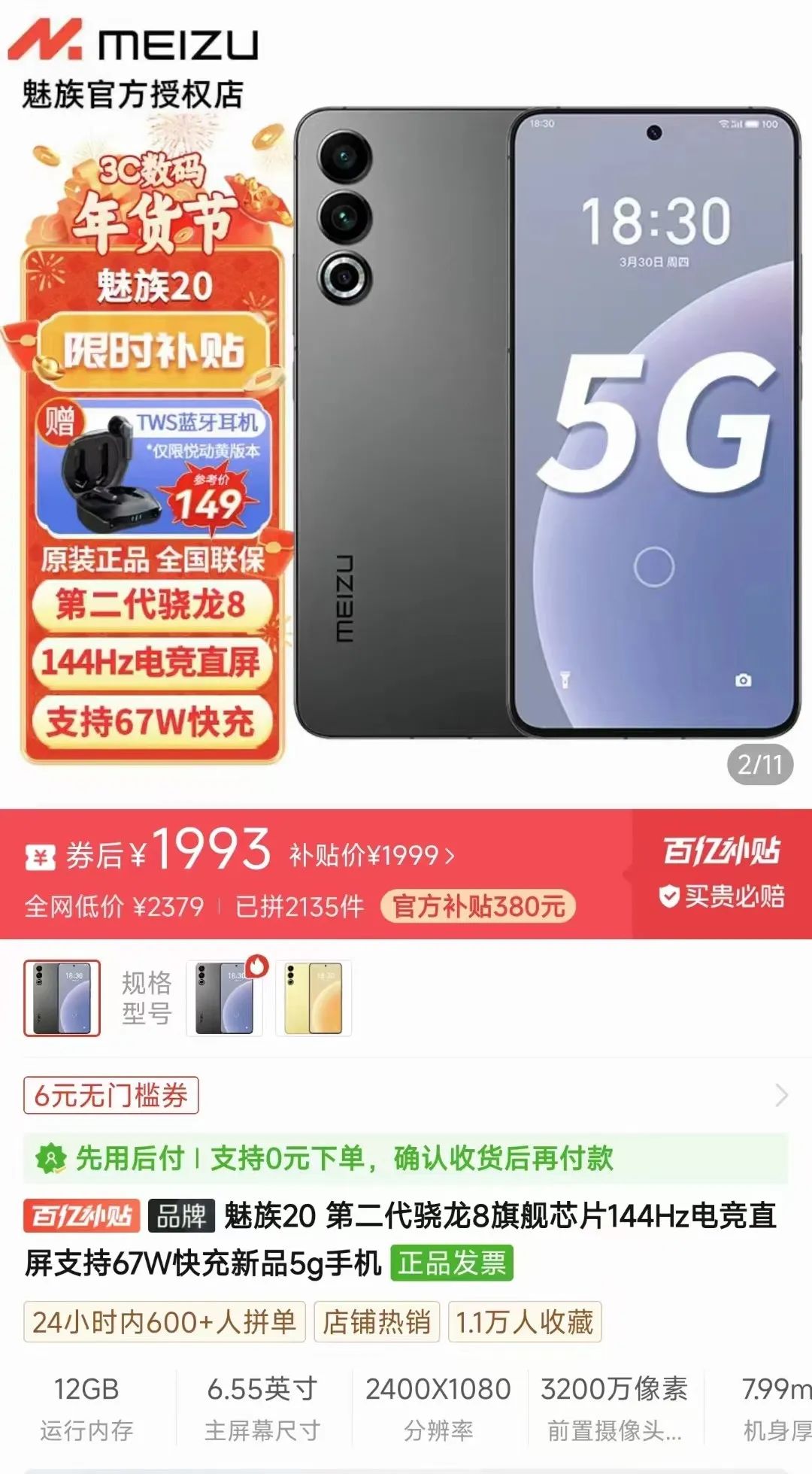Select the first gray phone variant thumbnail
812x1474 pixels.
point(62,998)
